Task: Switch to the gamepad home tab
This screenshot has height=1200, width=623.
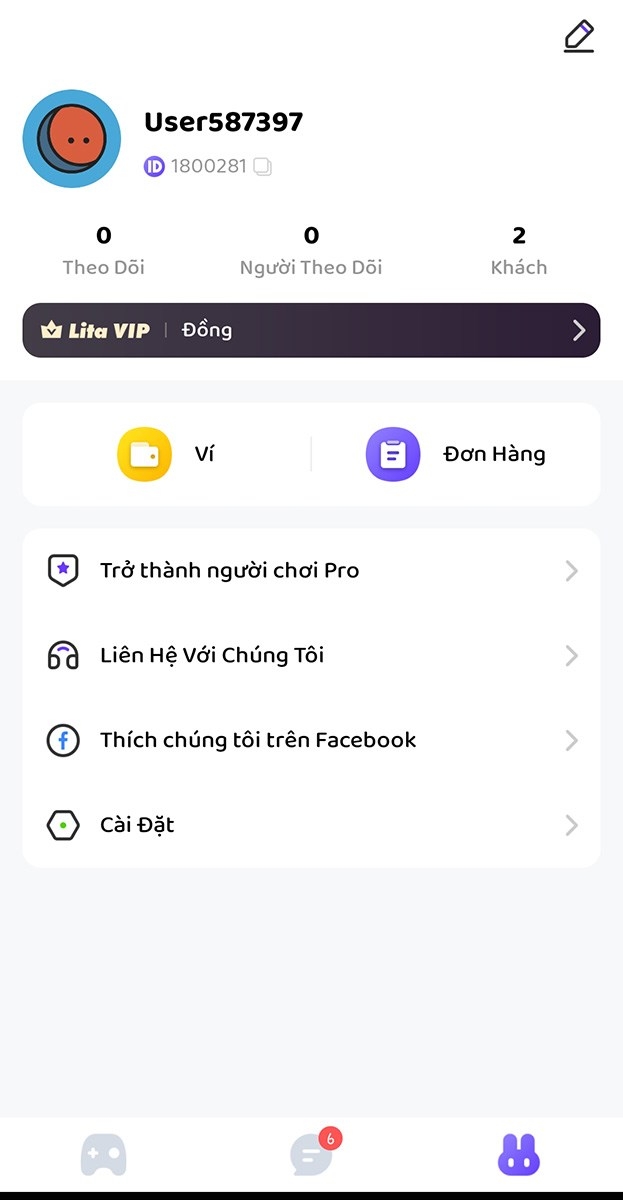Action: (x=104, y=1156)
